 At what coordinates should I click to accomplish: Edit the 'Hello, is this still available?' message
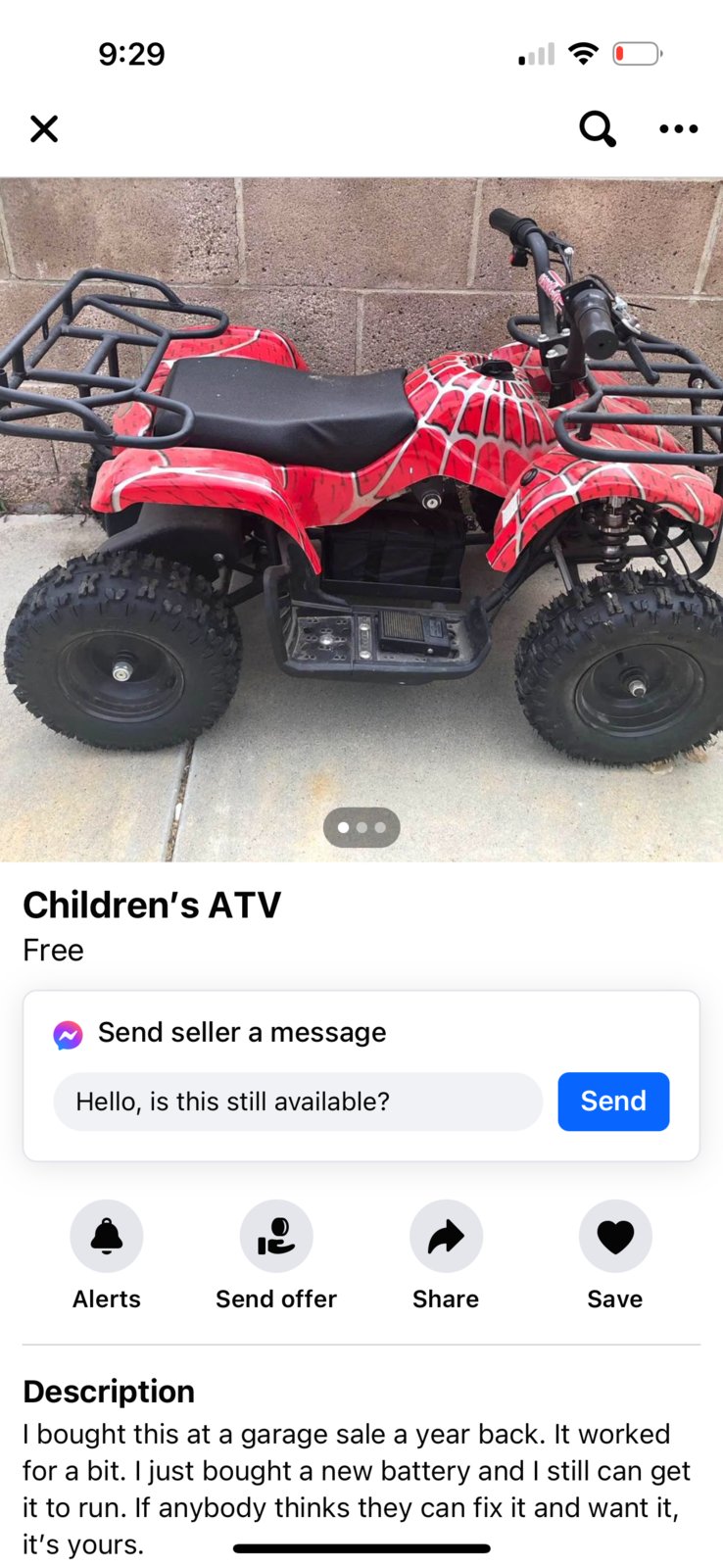[298, 1102]
